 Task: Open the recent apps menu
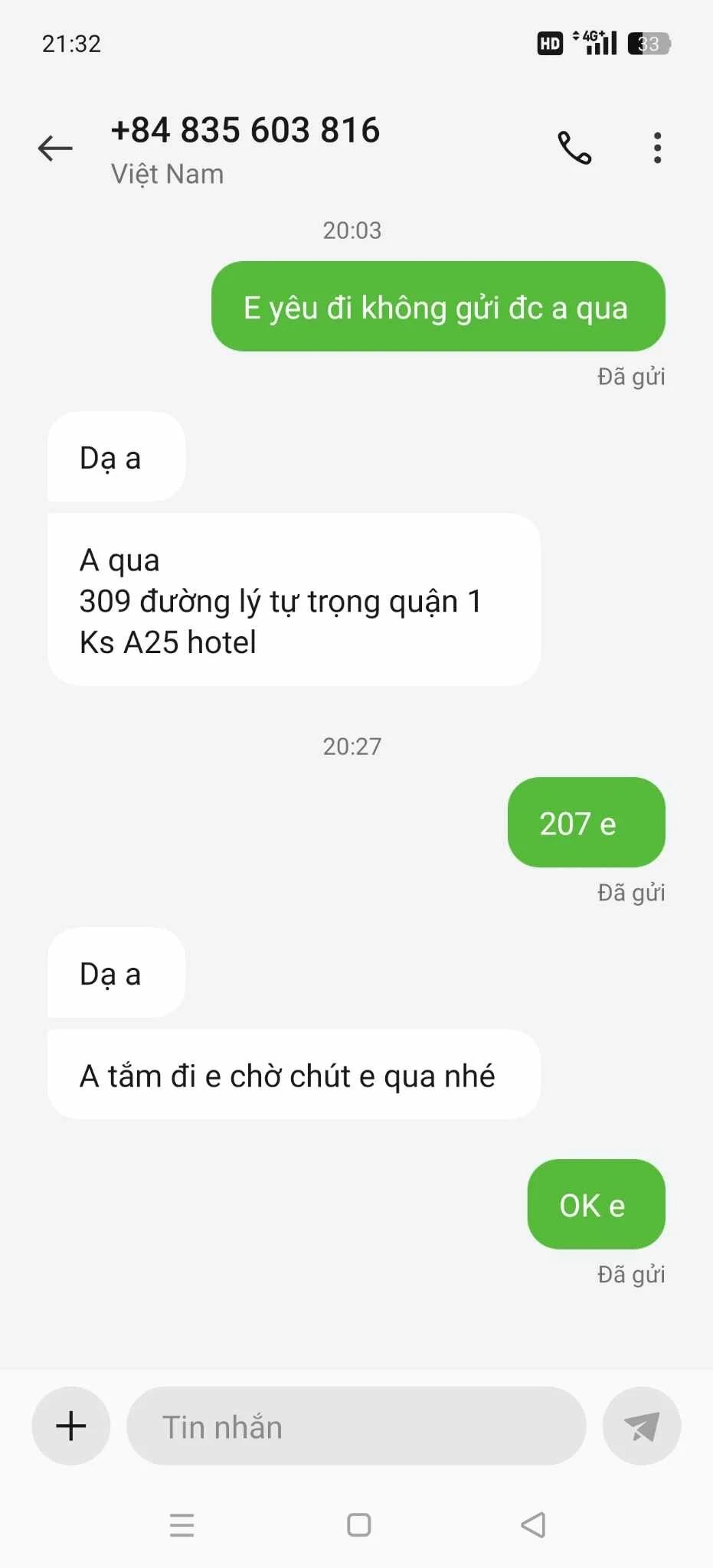point(182,1524)
